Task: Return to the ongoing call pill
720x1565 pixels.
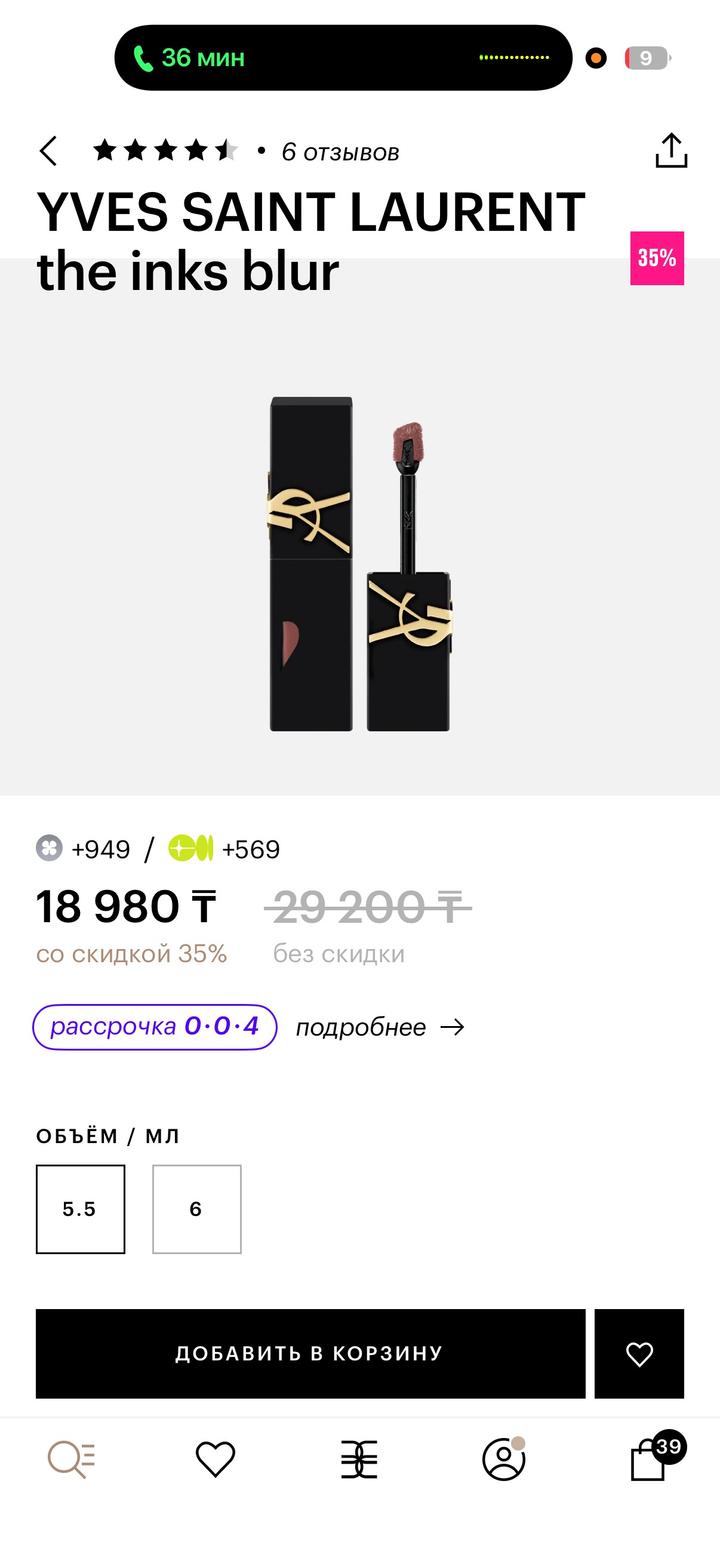Action: click(343, 58)
